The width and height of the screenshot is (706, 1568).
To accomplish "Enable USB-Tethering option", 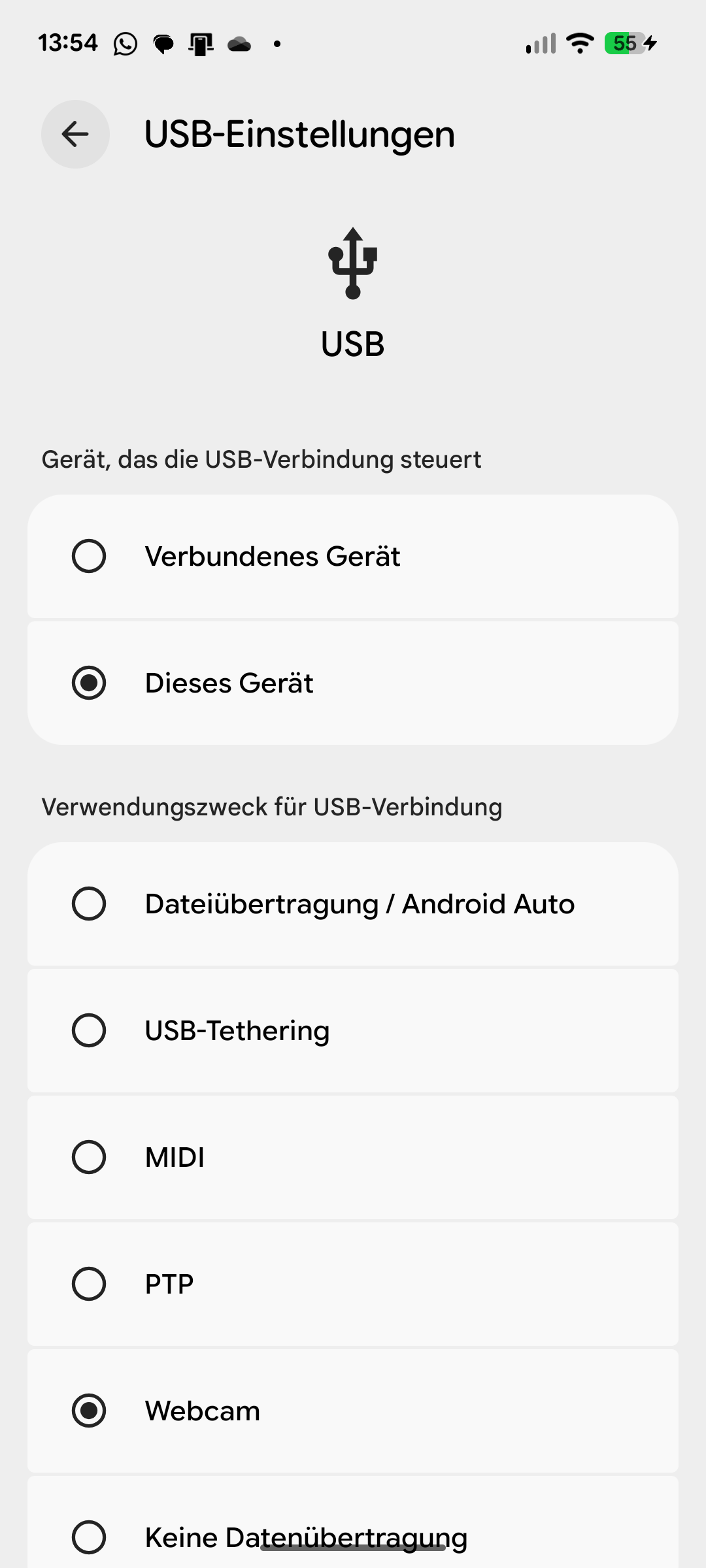I will point(89,1030).
